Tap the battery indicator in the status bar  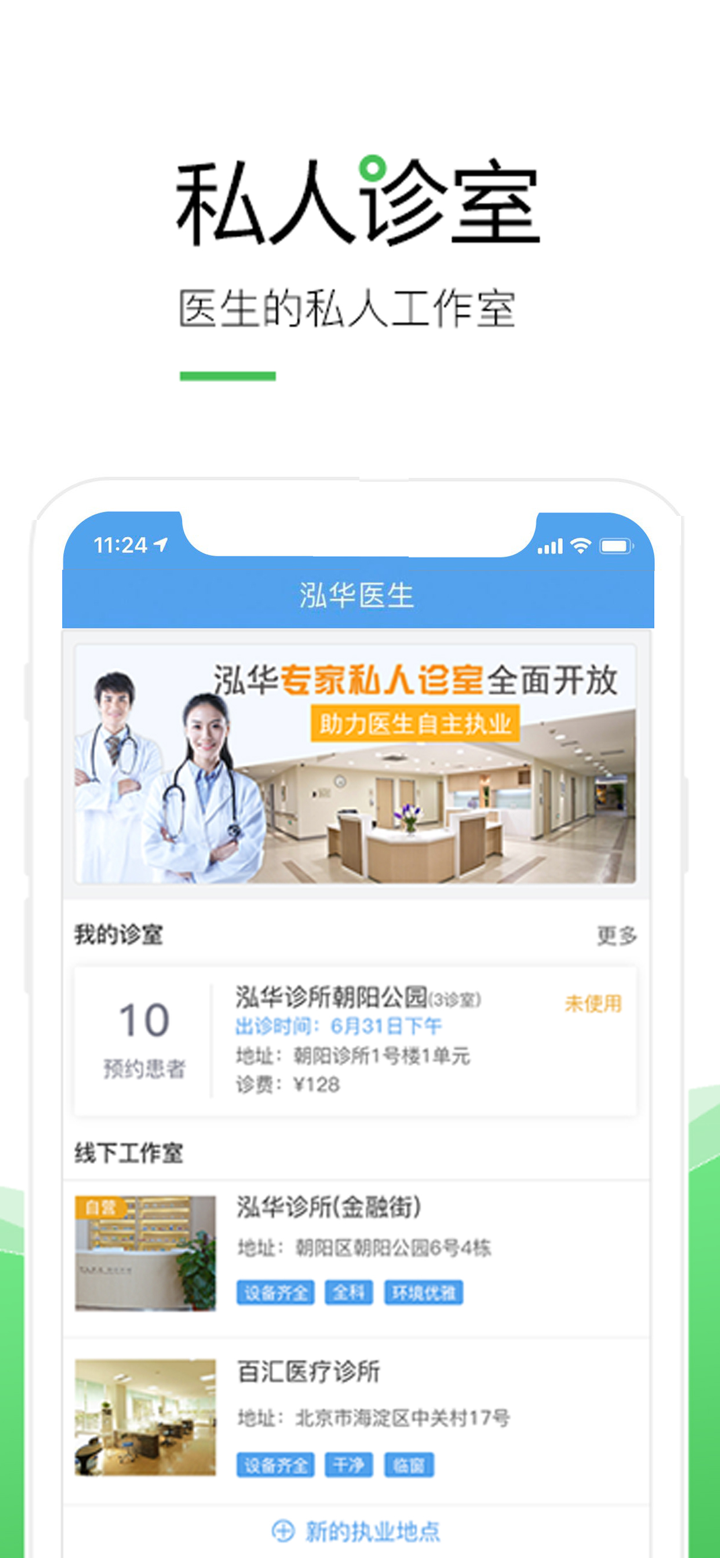tap(617, 546)
